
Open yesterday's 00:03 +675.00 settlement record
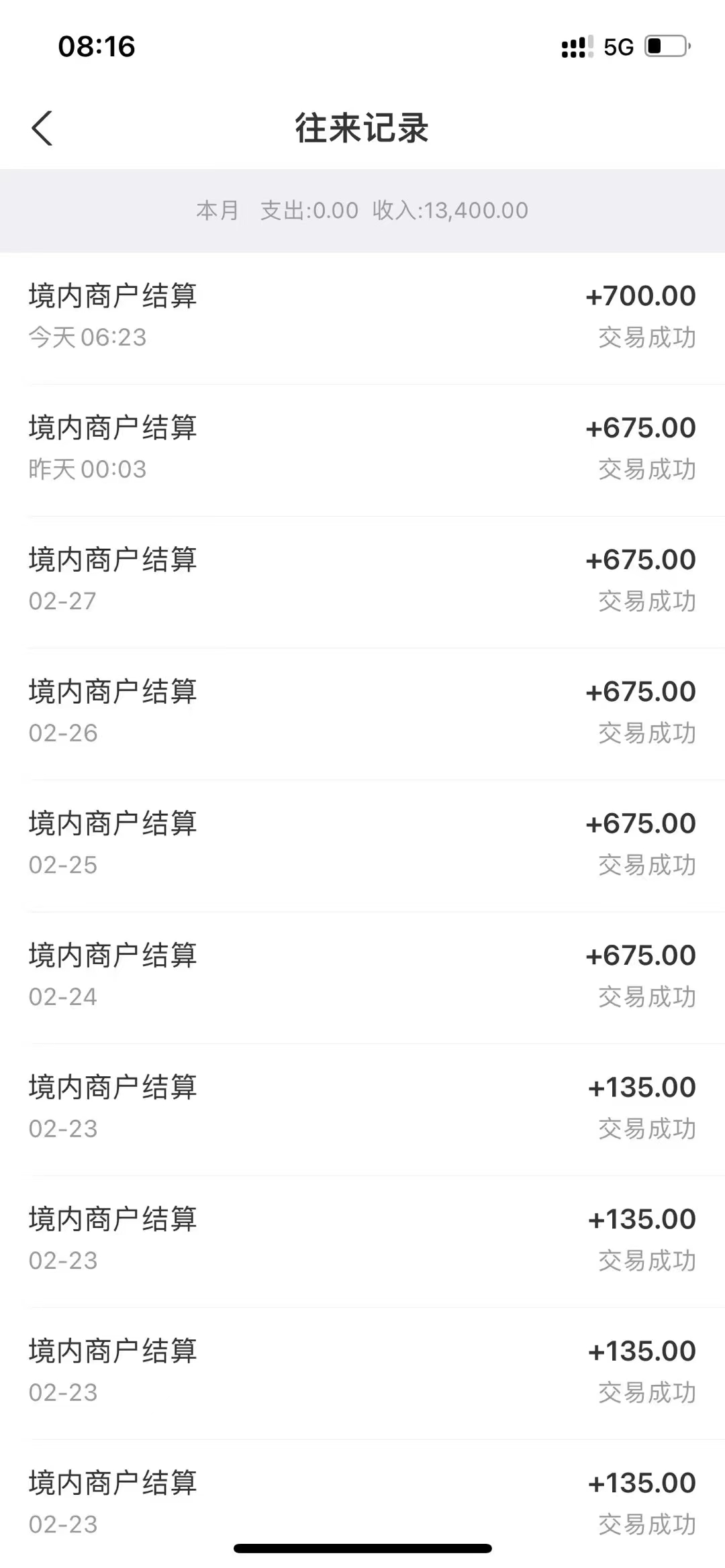click(362, 450)
